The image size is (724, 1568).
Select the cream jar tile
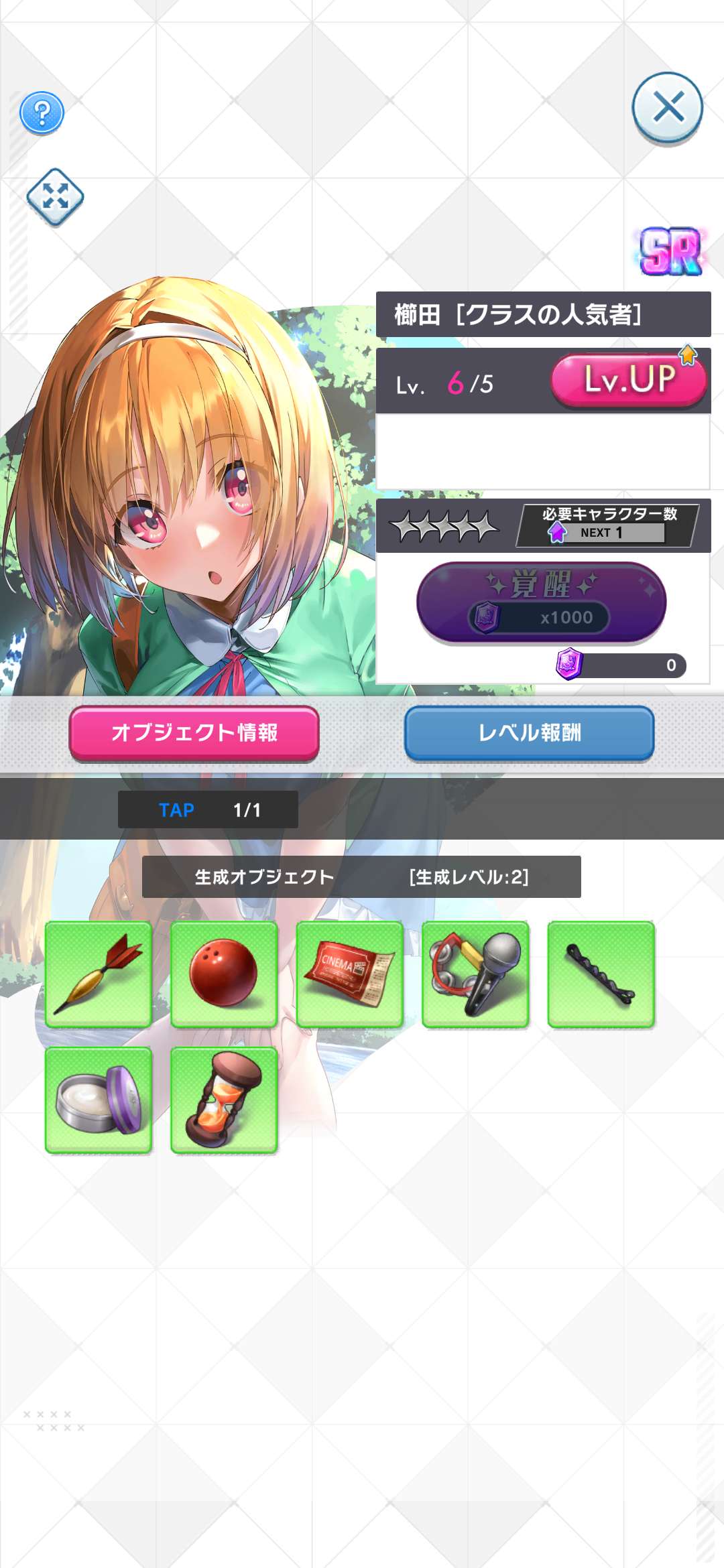coord(99,1100)
